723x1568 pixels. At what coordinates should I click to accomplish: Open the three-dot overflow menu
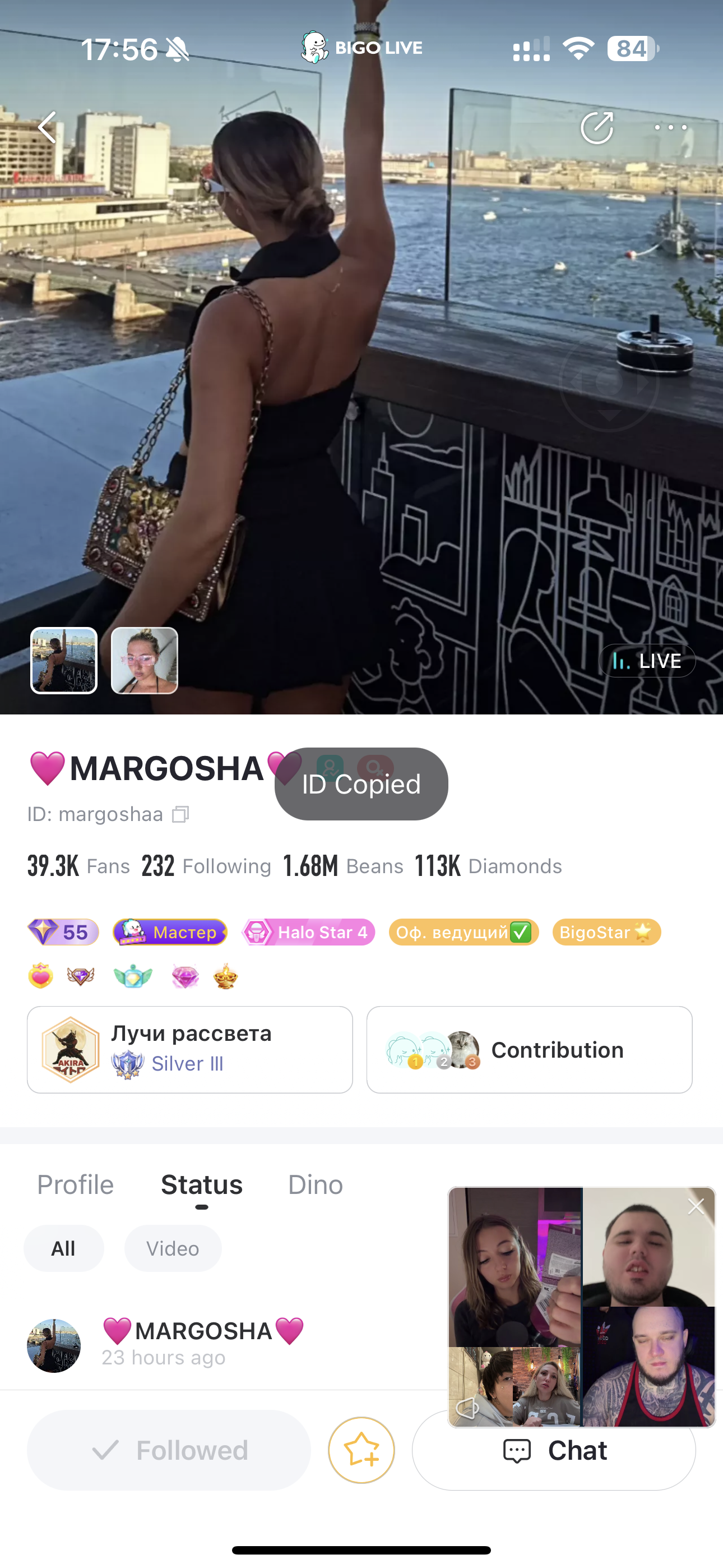[x=670, y=127]
